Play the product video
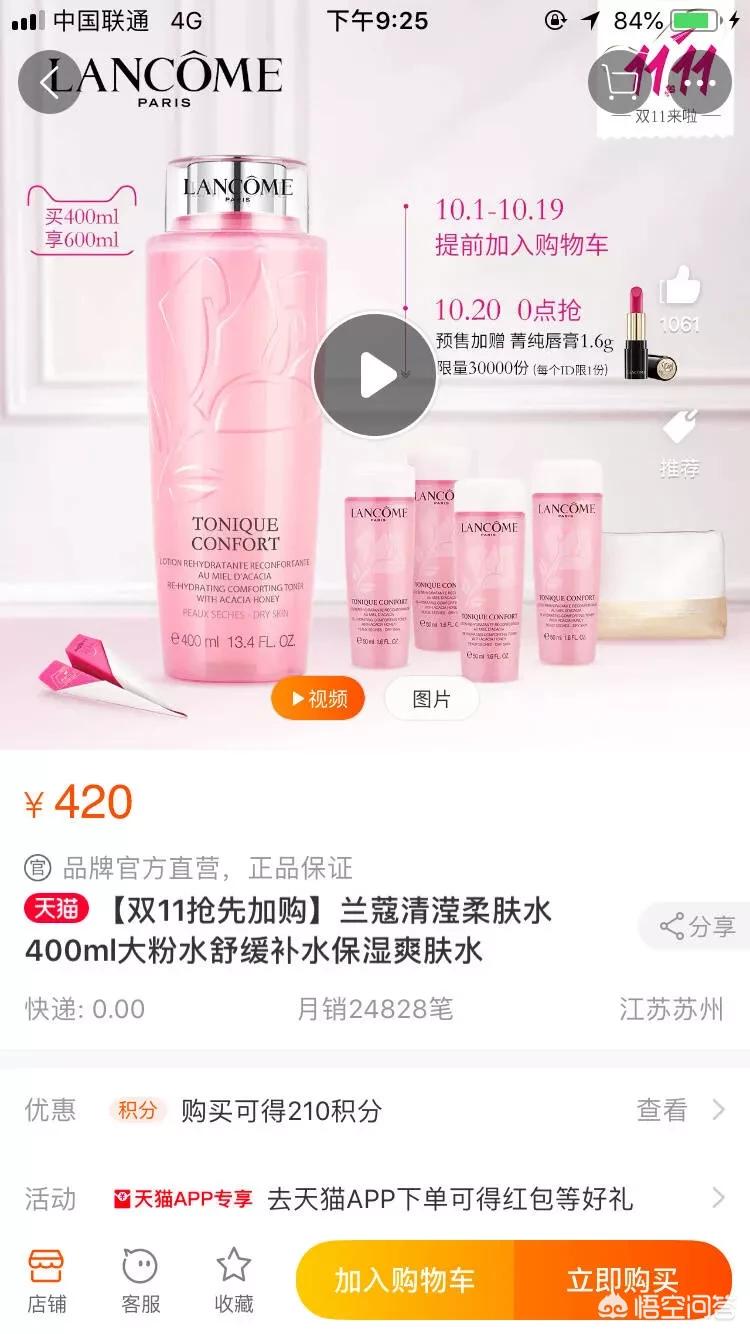The width and height of the screenshot is (750, 1334). click(x=375, y=375)
